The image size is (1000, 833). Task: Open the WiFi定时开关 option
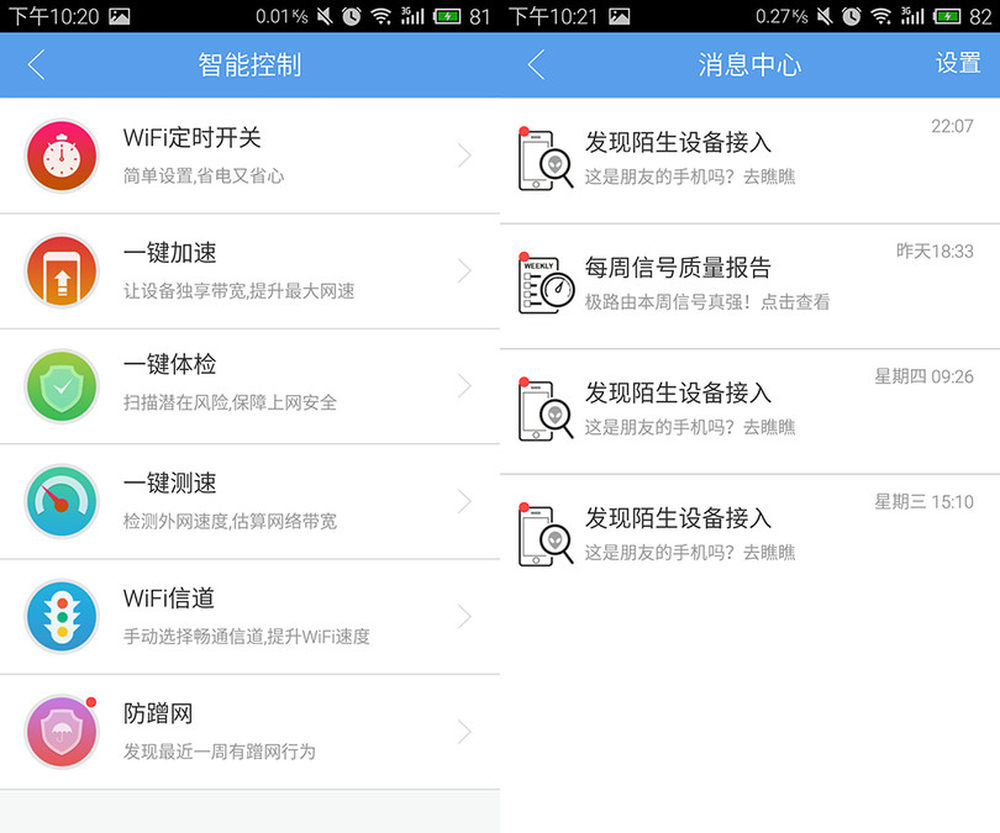pos(250,156)
